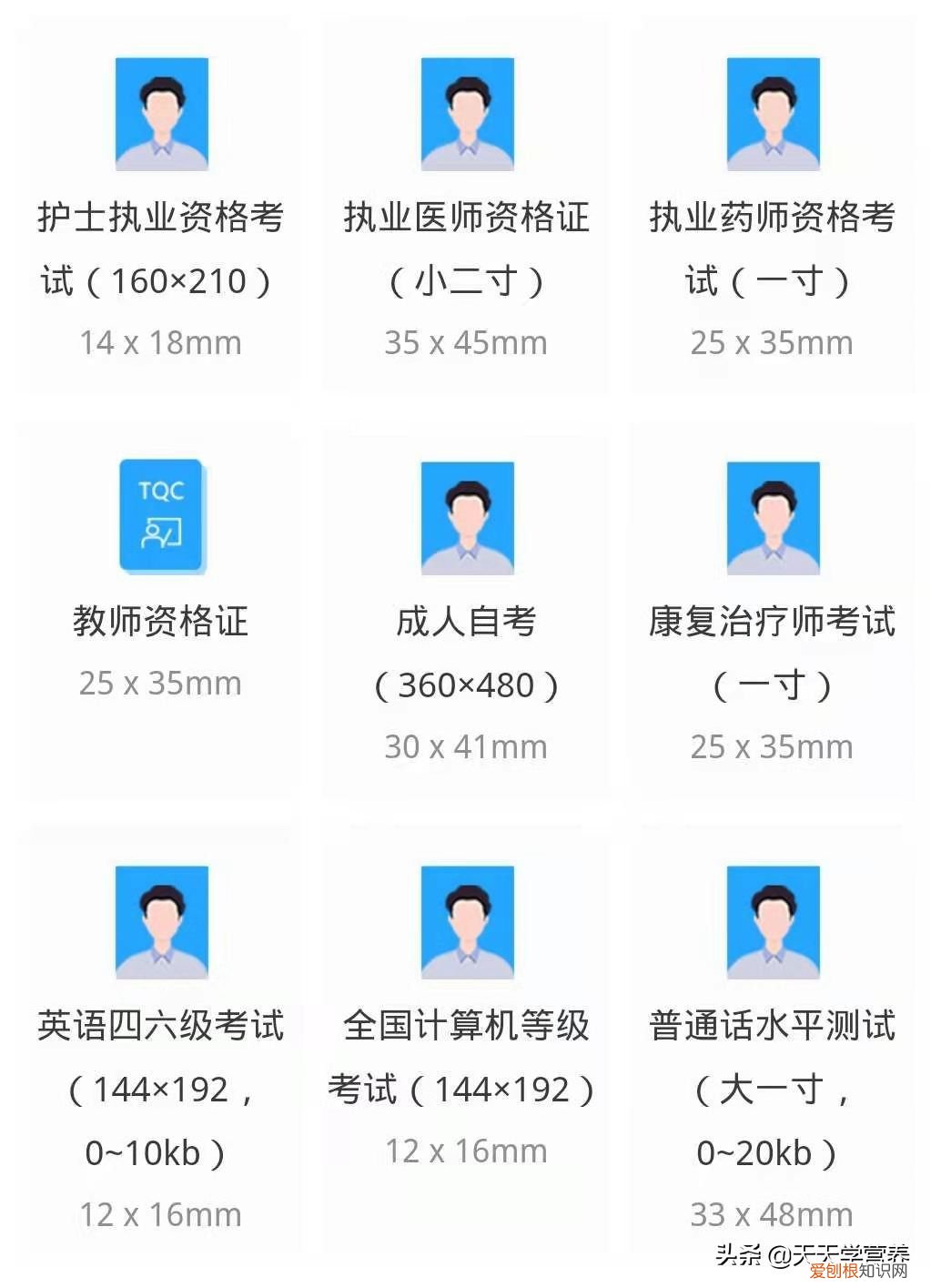Click the 护士执业资格考试（160×210）label
The height and width of the screenshot is (1288, 931).
[161, 248]
